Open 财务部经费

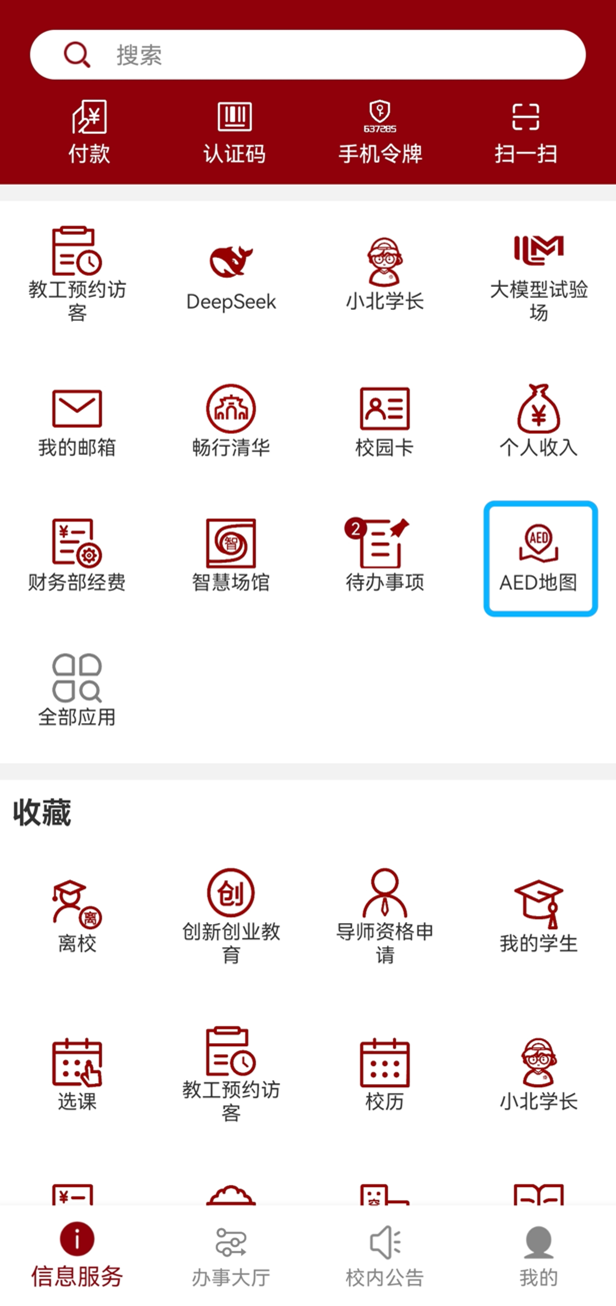pos(77,556)
